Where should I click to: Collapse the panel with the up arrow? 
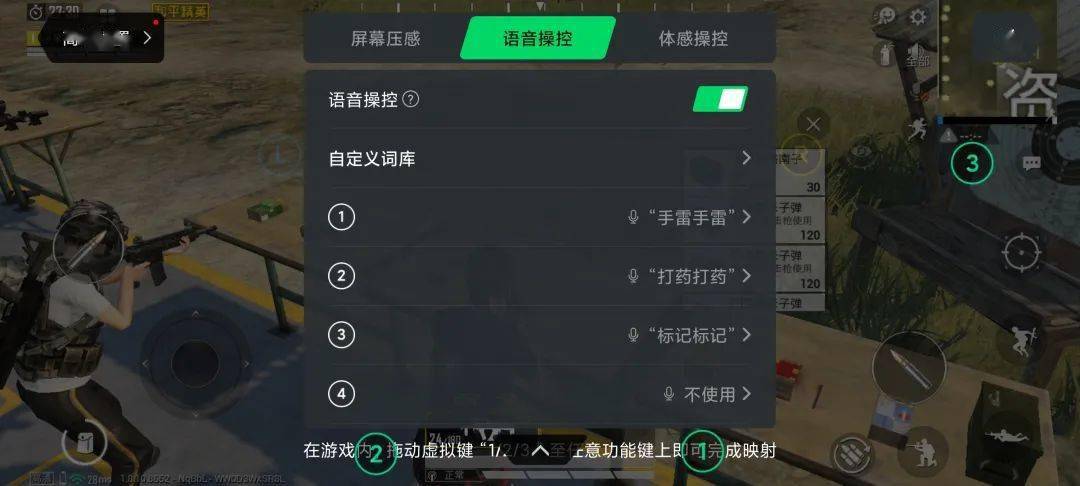click(540, 451)
